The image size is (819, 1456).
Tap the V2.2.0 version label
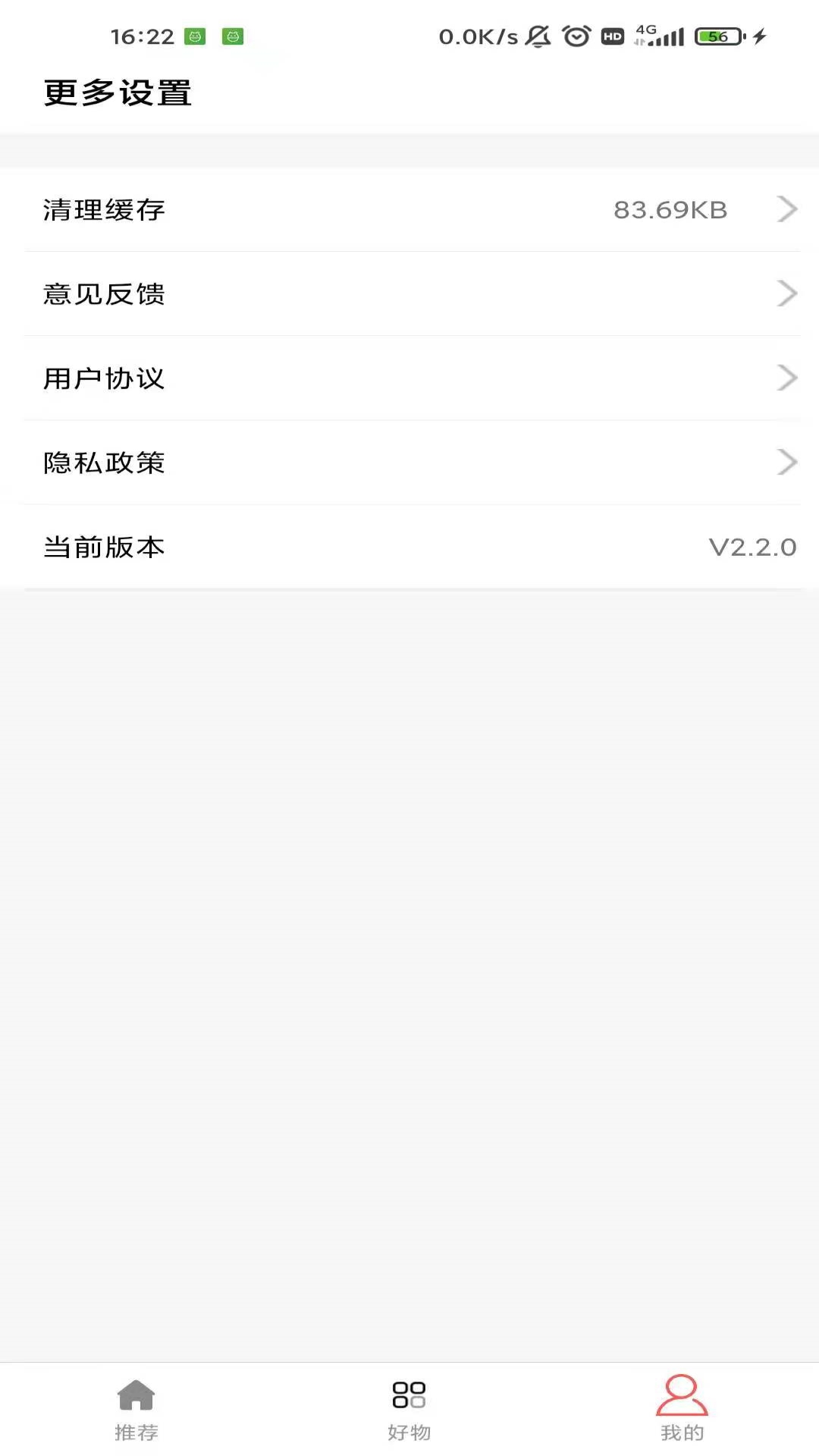(752, 547)
